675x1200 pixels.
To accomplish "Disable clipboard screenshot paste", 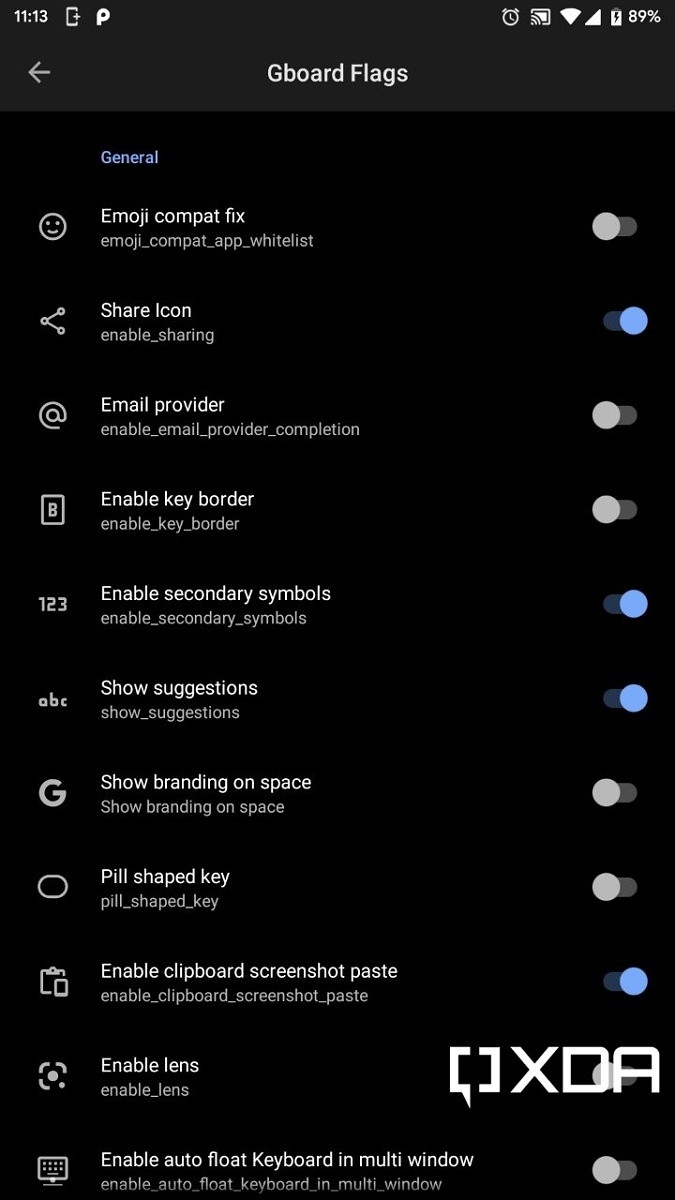I will coord(625,981).
